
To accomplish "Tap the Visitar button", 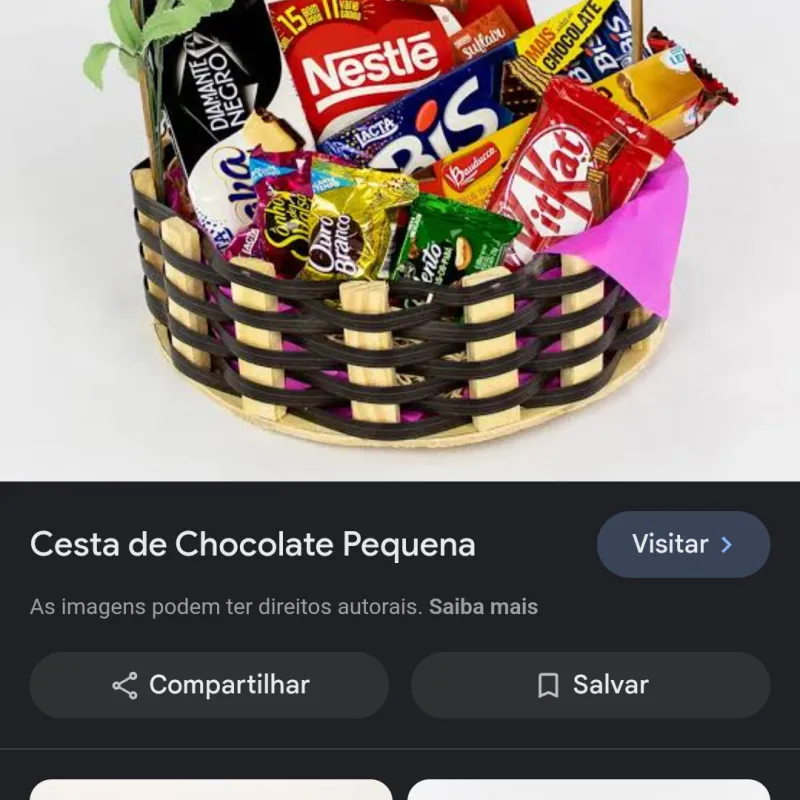I will [x=683, y=544].
